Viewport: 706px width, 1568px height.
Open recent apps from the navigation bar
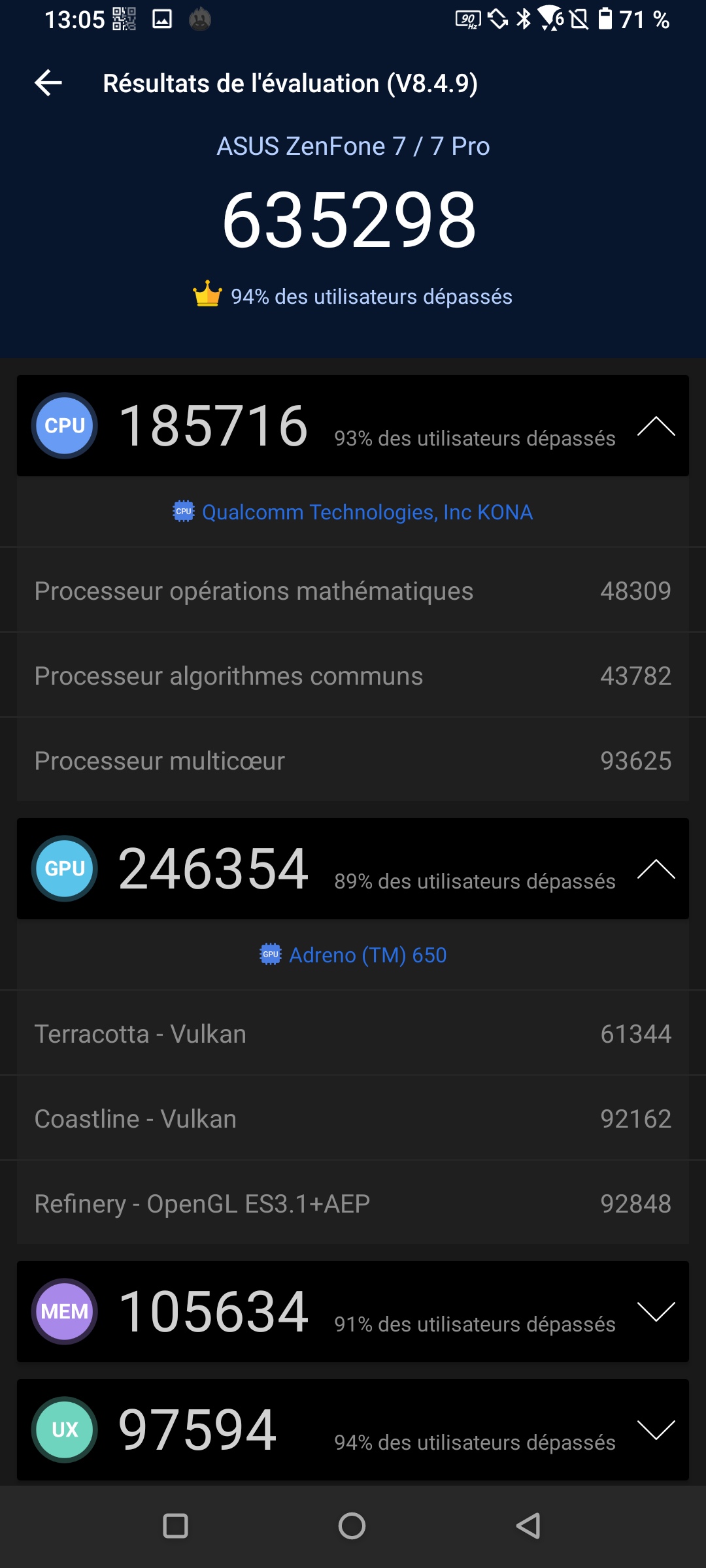tap(175, 1526)
